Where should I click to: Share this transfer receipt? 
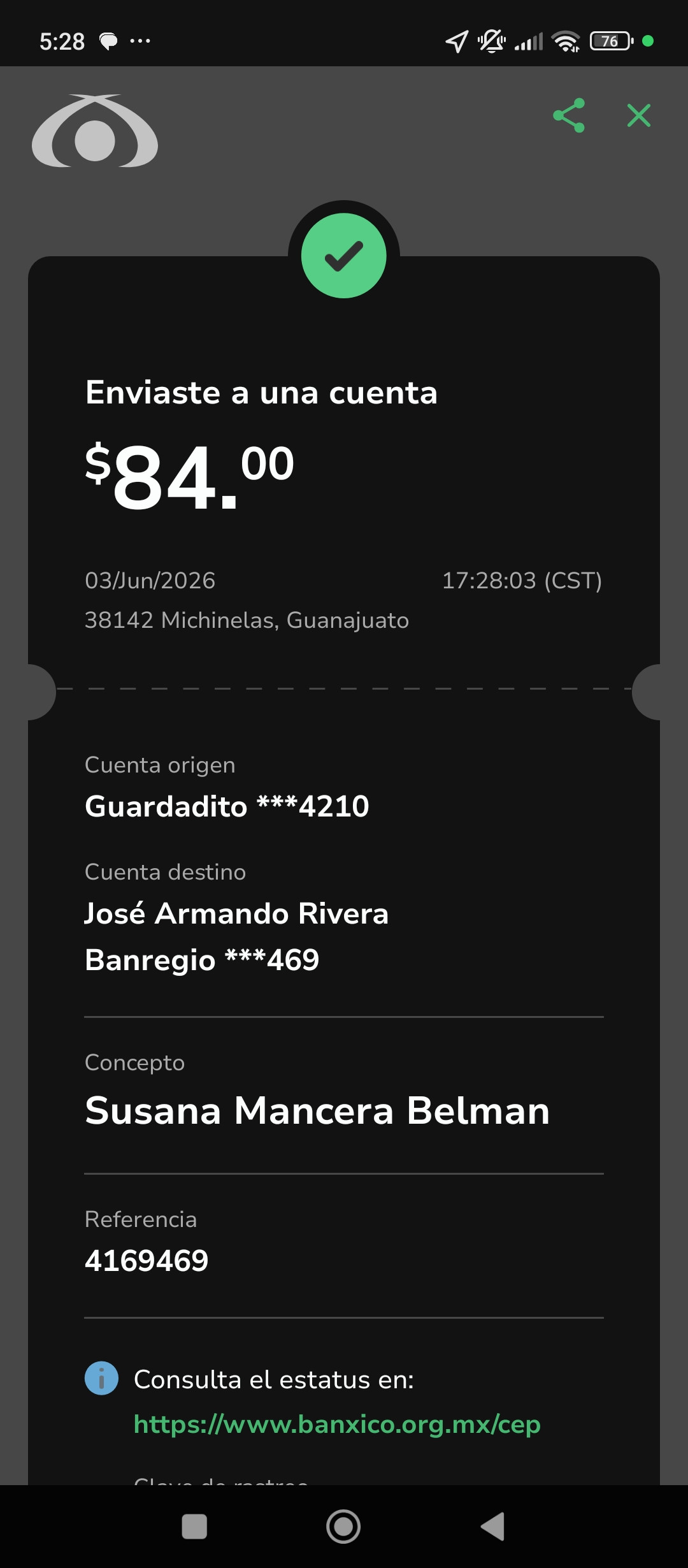point(569,115)
